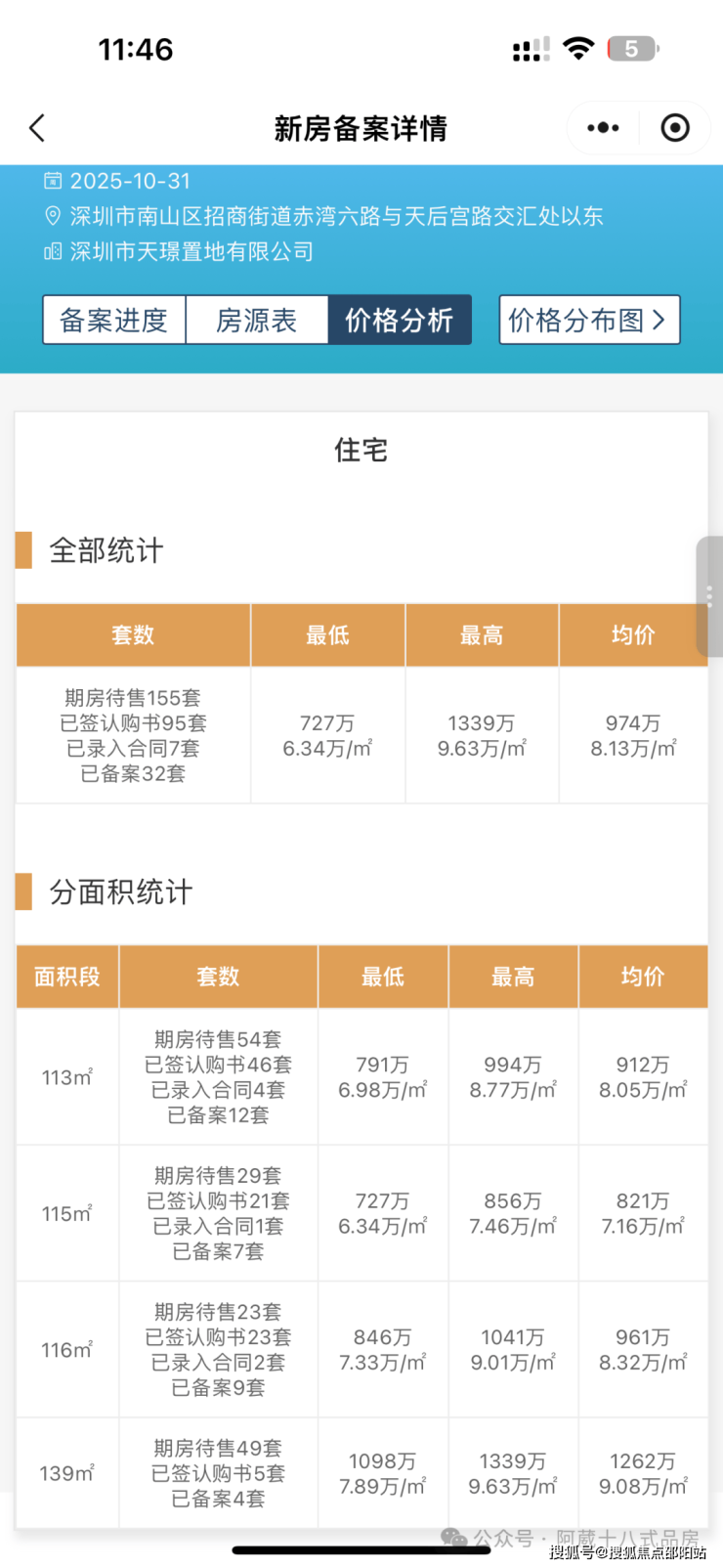
Task: Select the 价格分析 tab
Action: (400, 320)
